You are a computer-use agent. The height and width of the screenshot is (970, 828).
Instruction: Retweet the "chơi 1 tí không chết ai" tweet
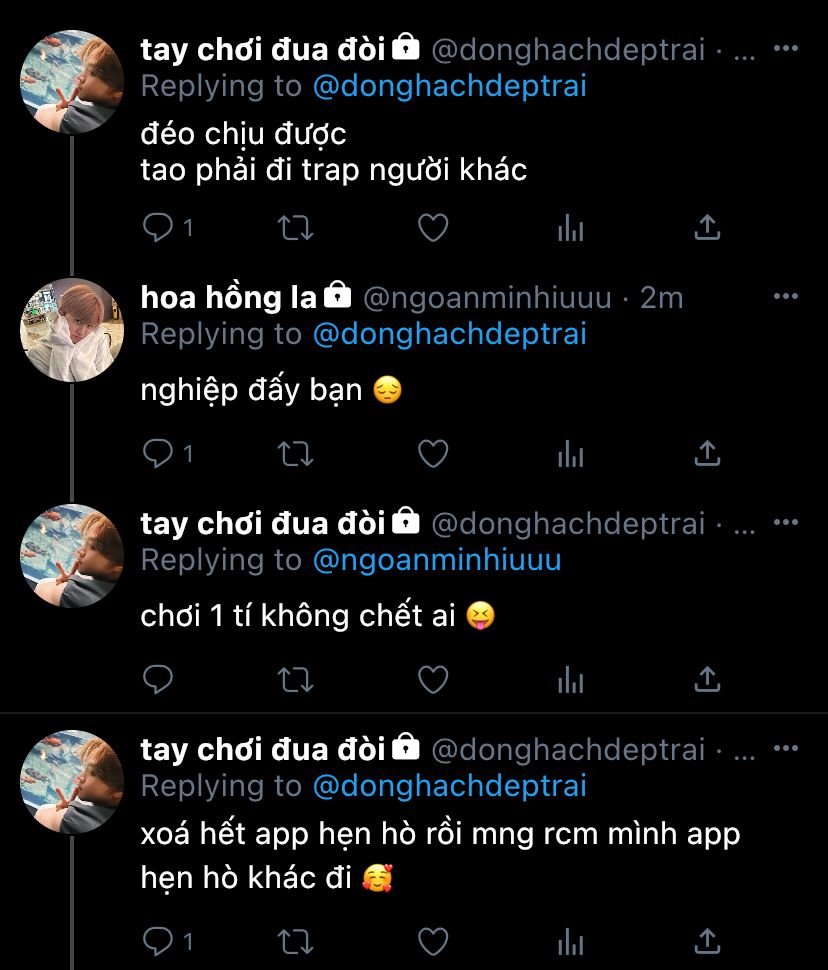coord(294,680)
